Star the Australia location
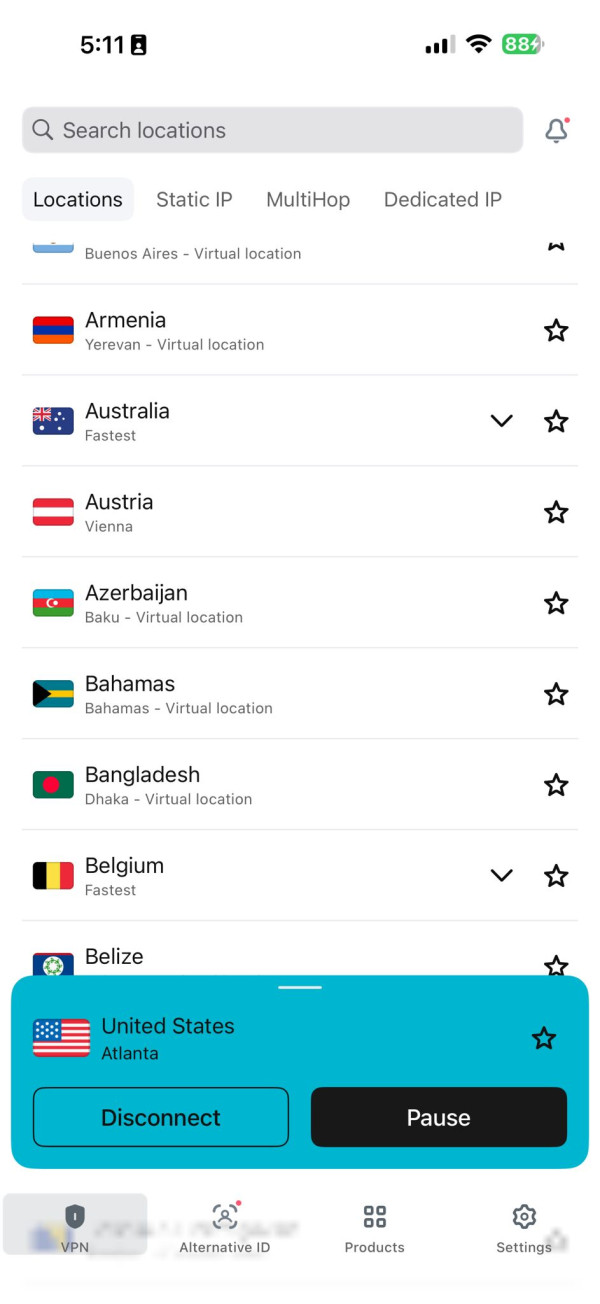This screenshot has width=600, height=1304. [x=556, y=421]
